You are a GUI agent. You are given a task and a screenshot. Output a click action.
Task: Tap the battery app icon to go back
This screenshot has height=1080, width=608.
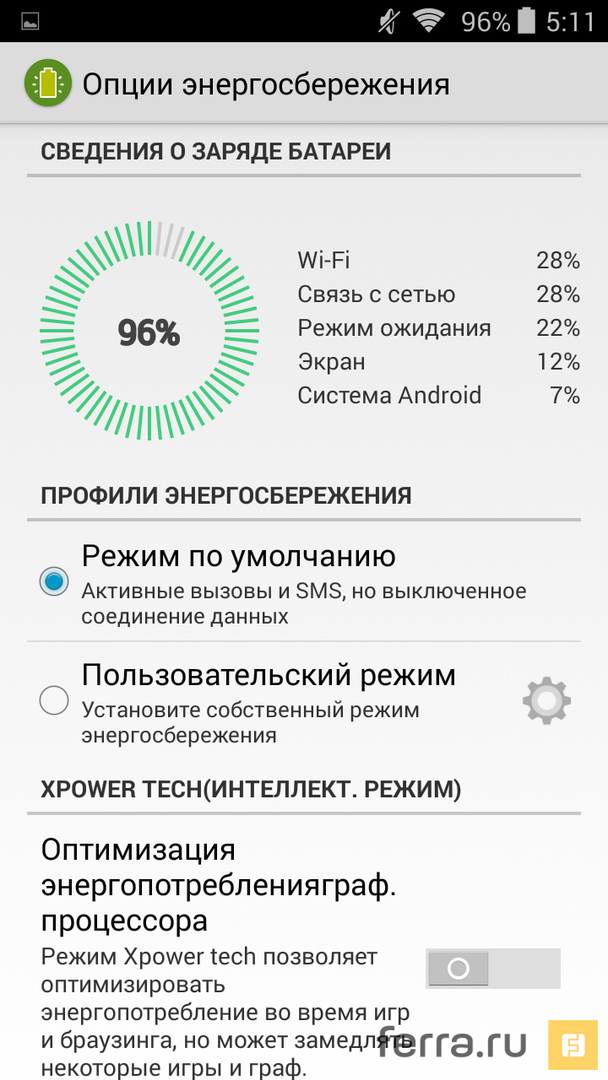[47, 84]
